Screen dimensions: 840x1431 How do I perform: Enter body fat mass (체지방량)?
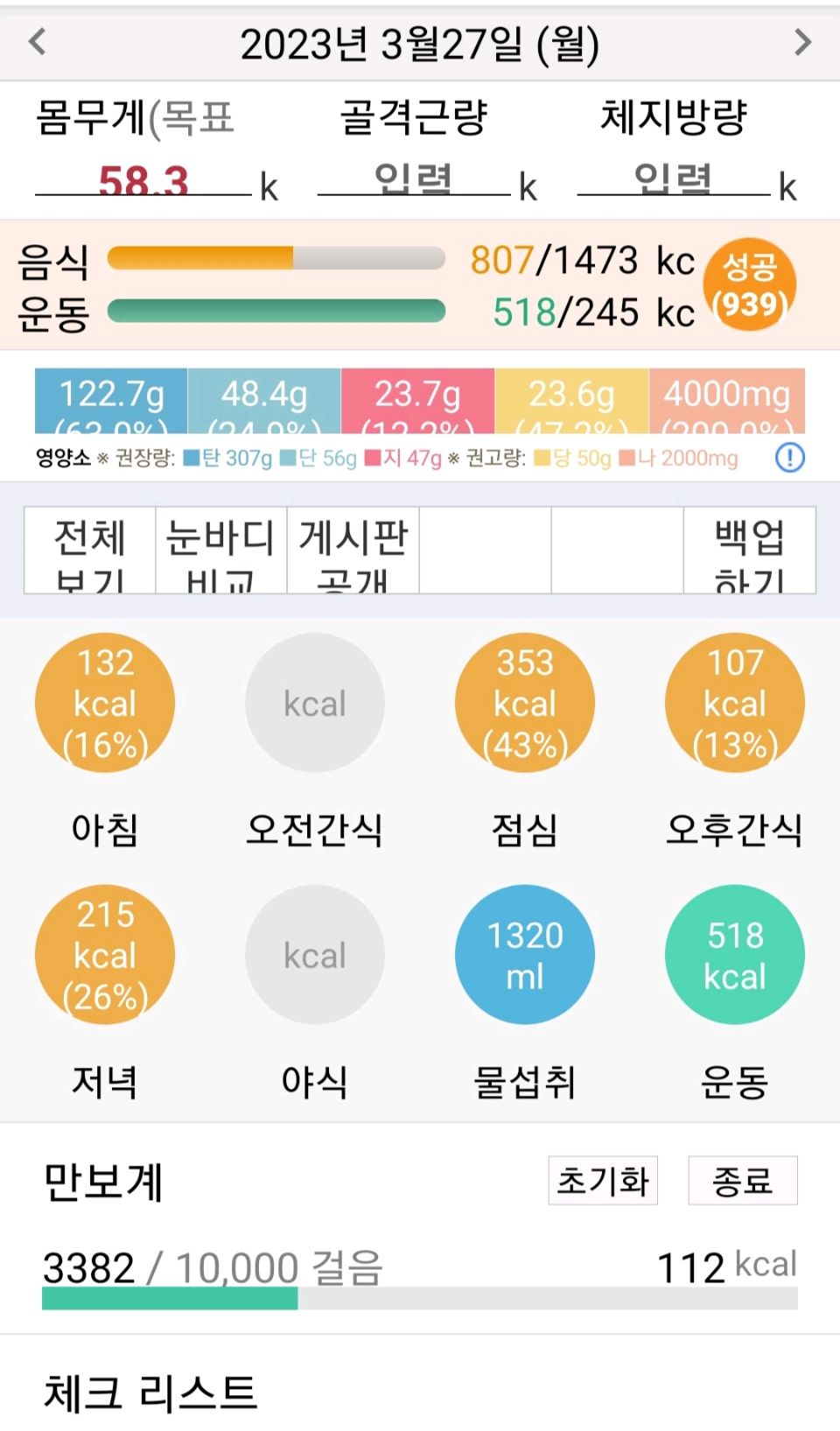(x=673, y=180)
